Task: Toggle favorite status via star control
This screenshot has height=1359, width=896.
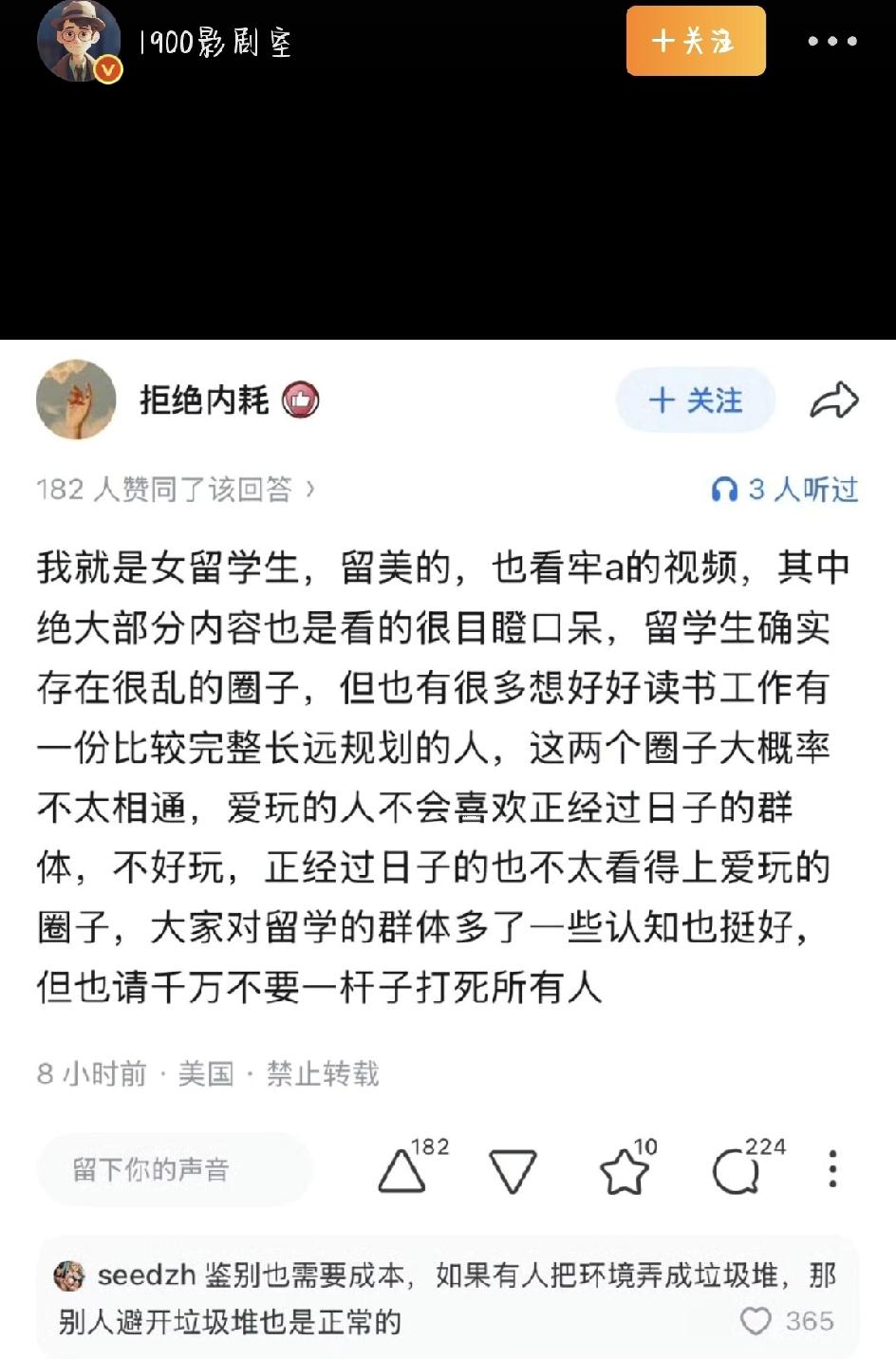Action: (x=624, y=1171)
